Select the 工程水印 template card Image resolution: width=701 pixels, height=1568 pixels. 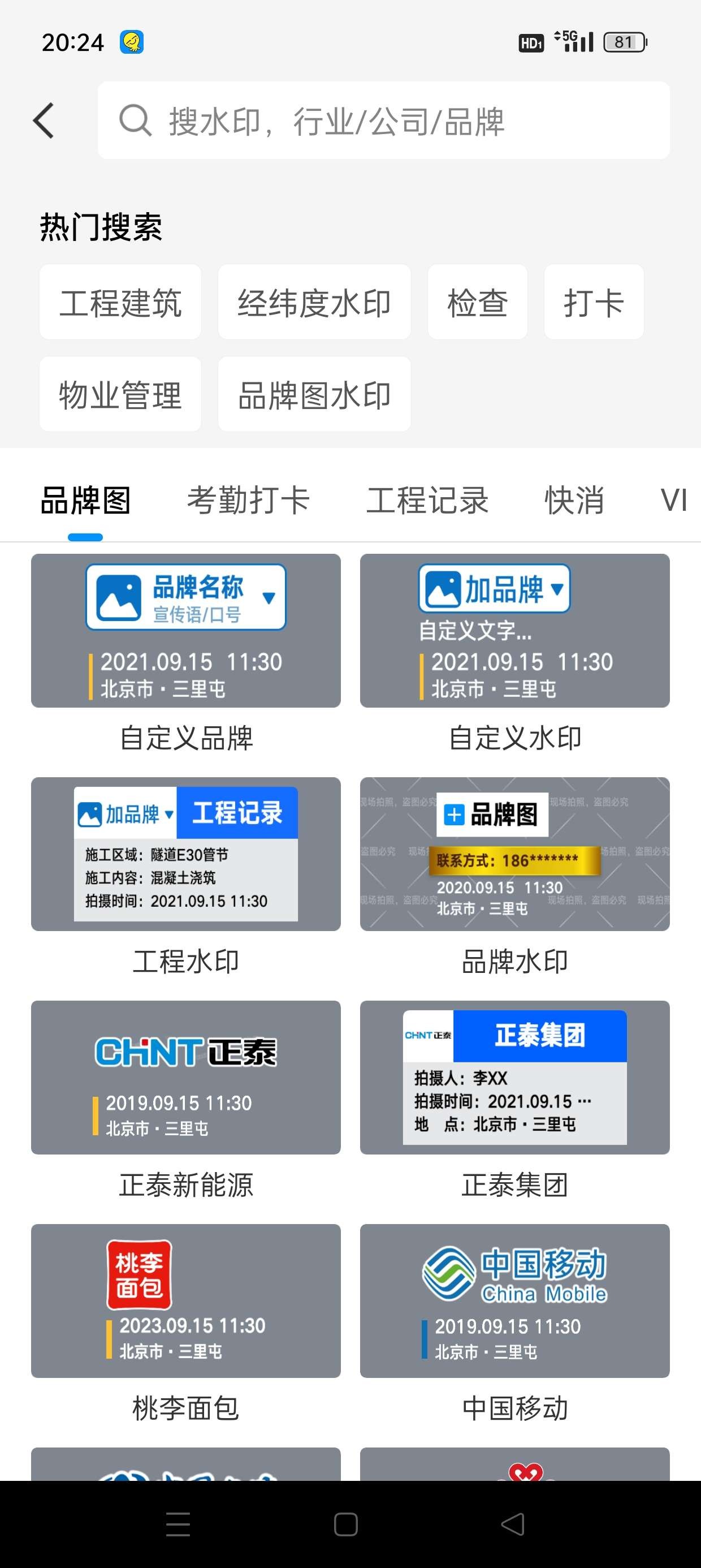[185, 854]
